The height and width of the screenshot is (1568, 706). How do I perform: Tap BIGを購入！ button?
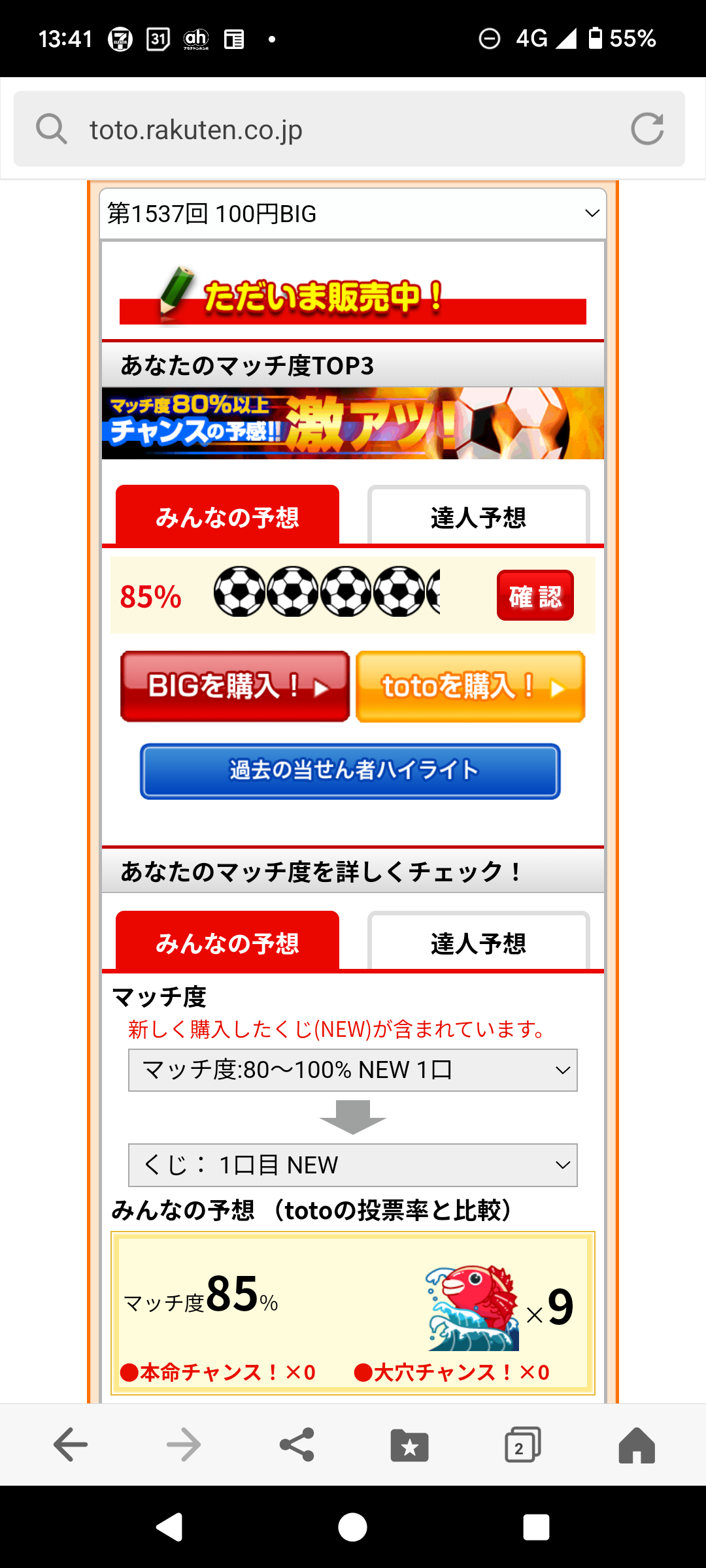(235, 686)
